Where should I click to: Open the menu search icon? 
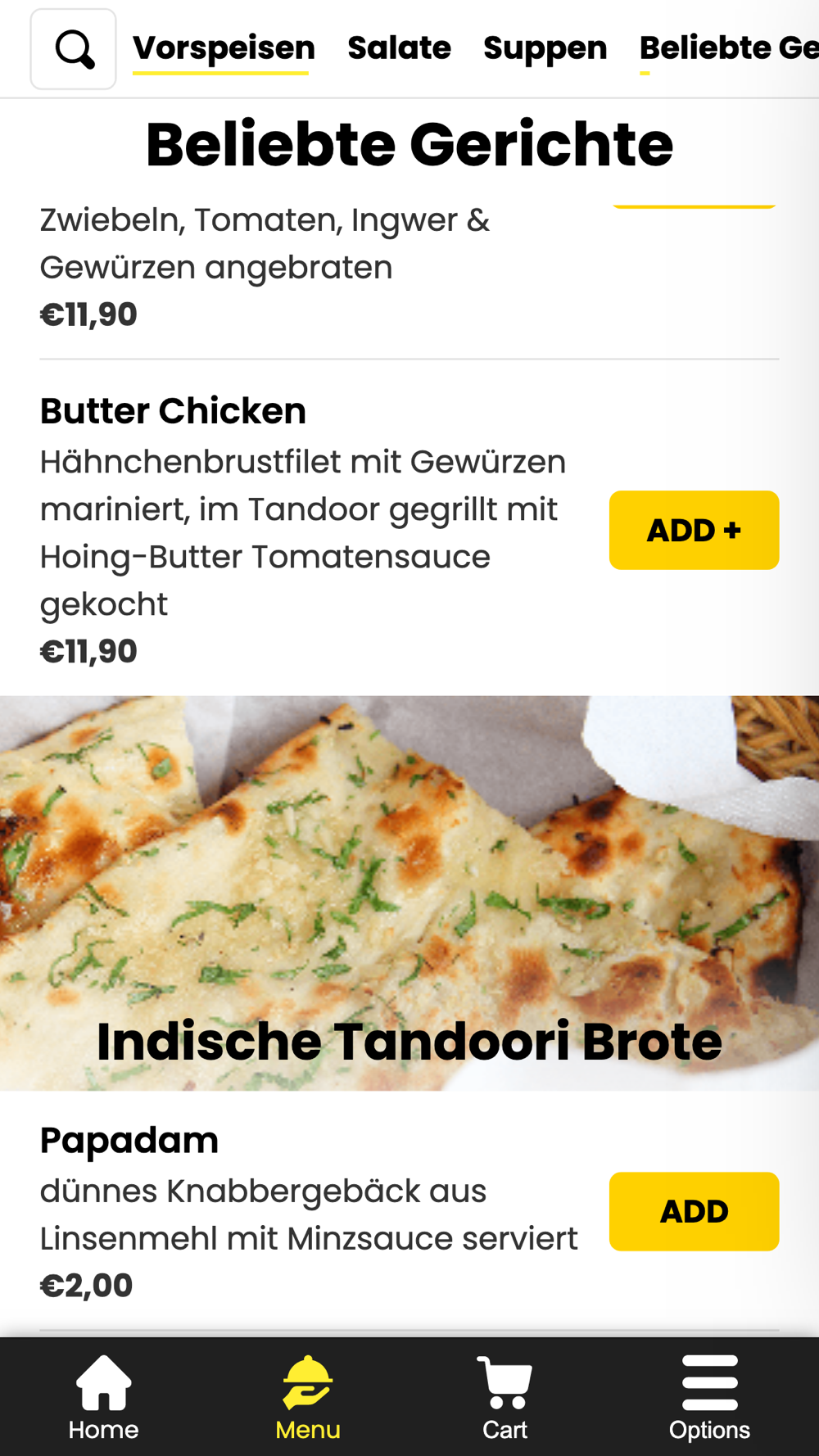click(74, 49)
